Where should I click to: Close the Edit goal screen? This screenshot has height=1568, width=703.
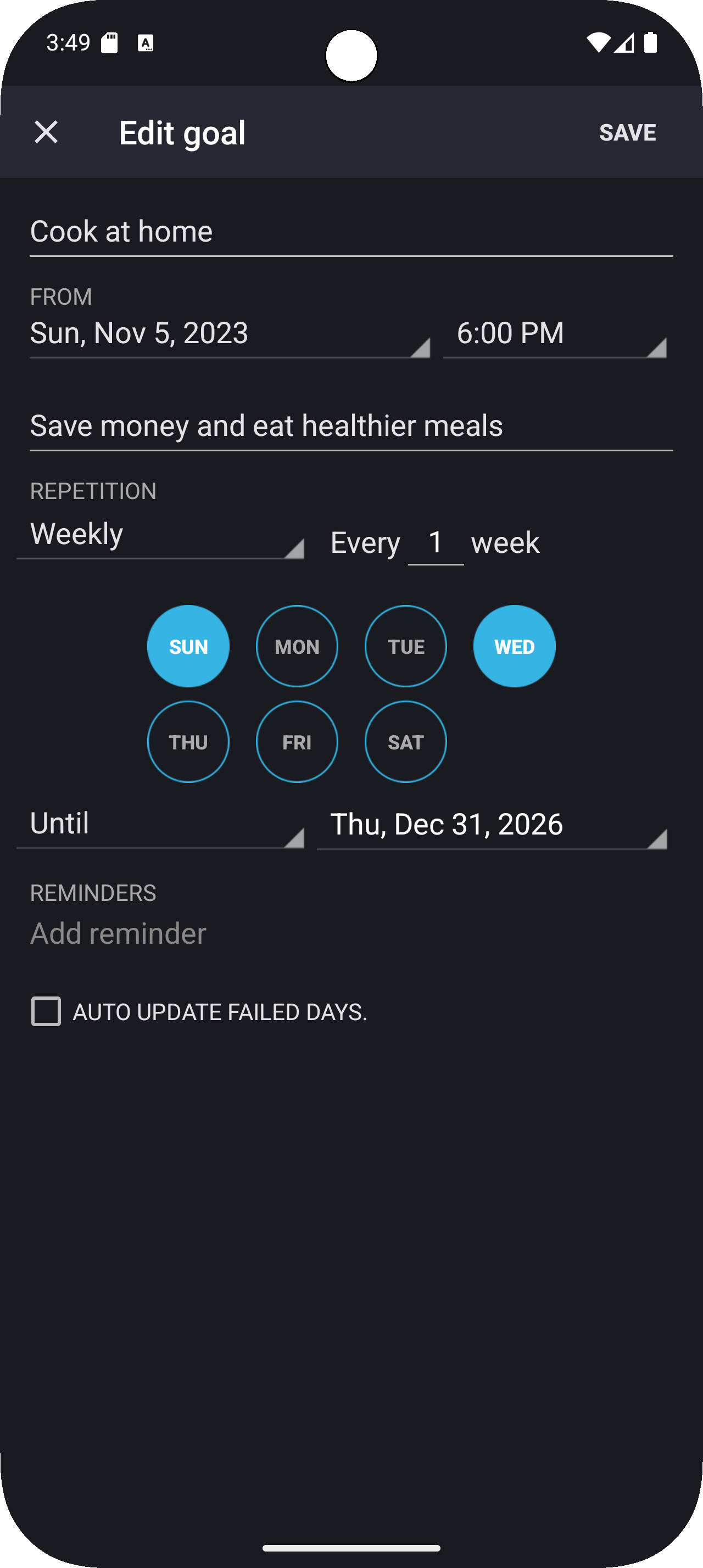point(46,133)
